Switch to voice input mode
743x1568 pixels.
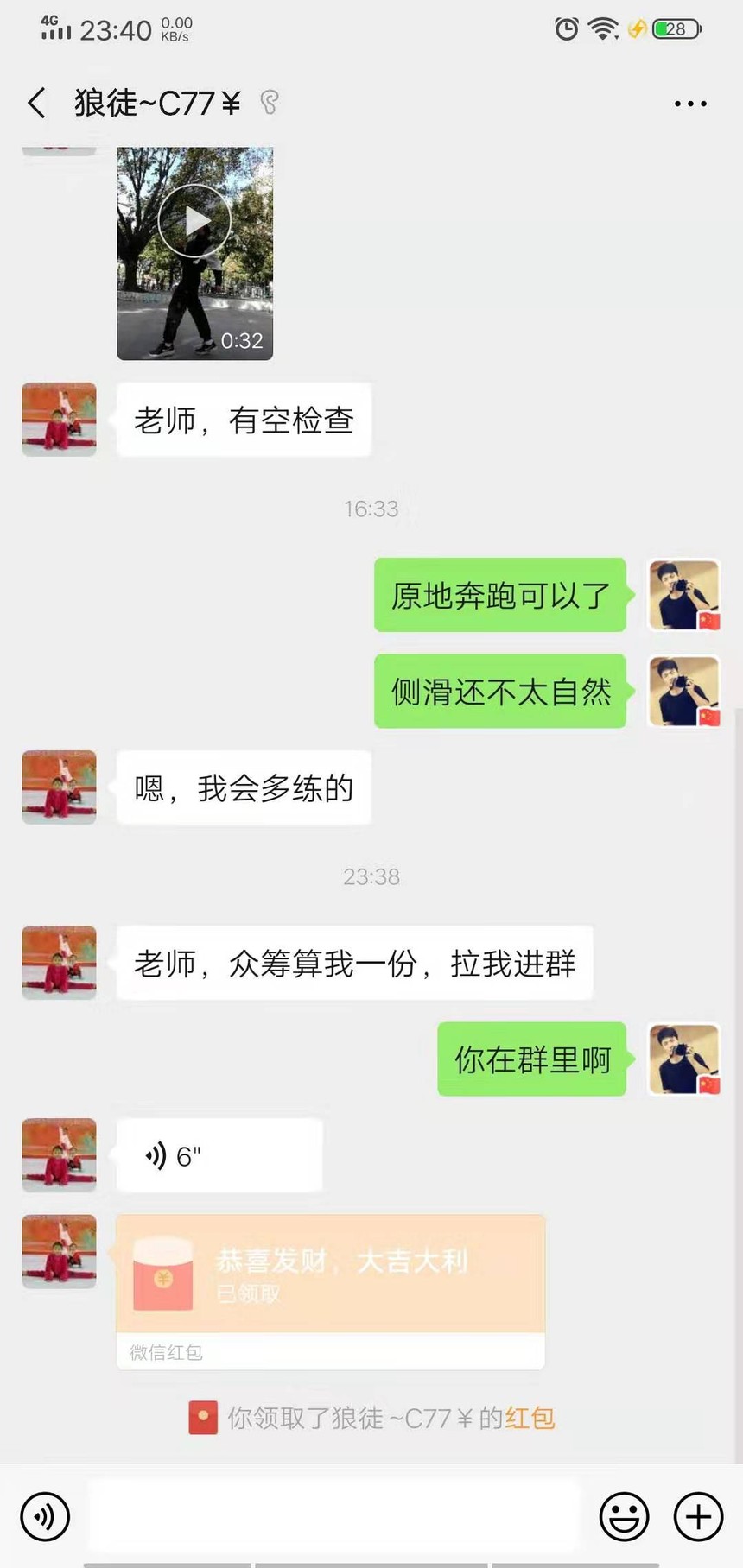point(45,1516)
